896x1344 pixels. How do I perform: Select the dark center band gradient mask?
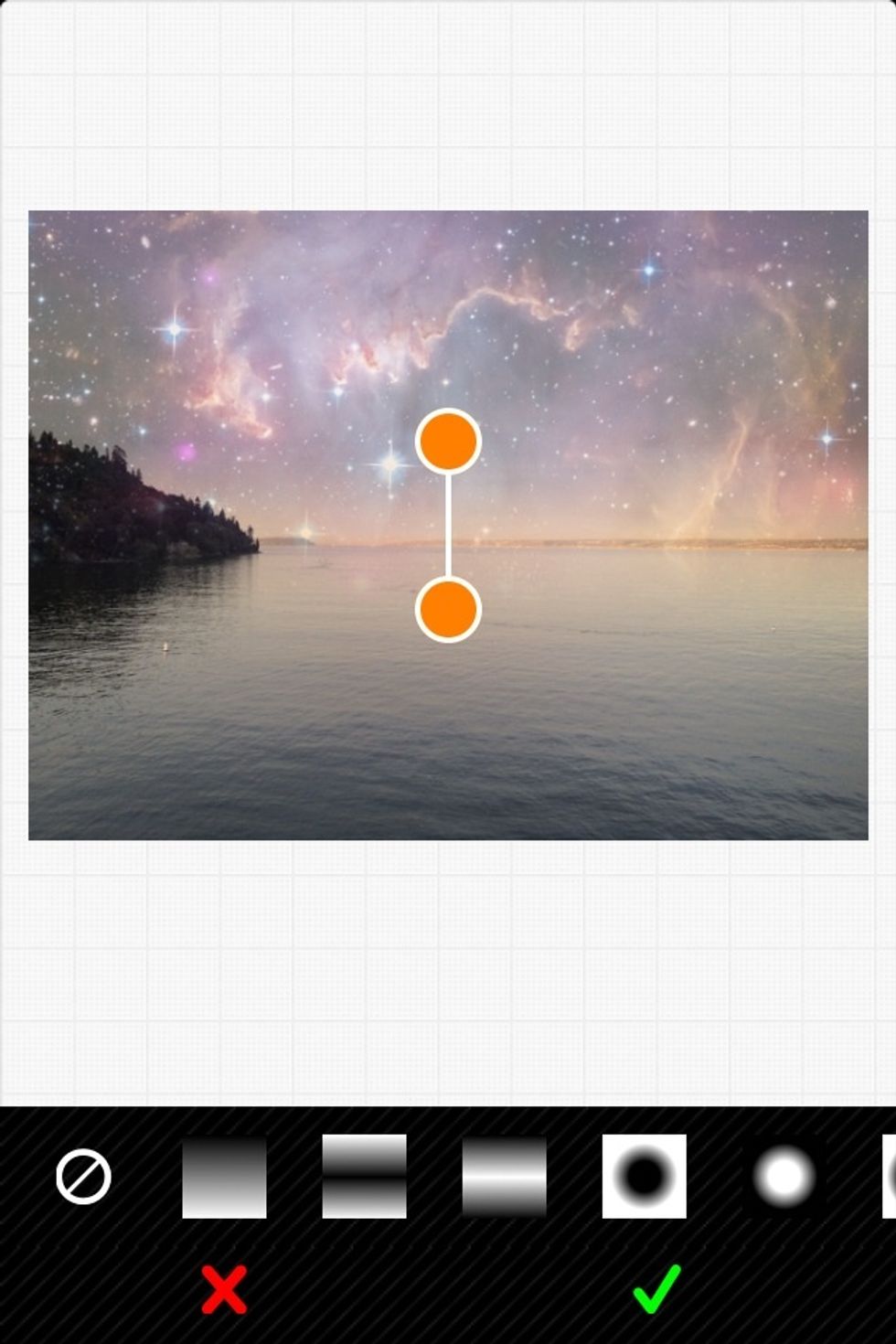[x=364, y=1177]
